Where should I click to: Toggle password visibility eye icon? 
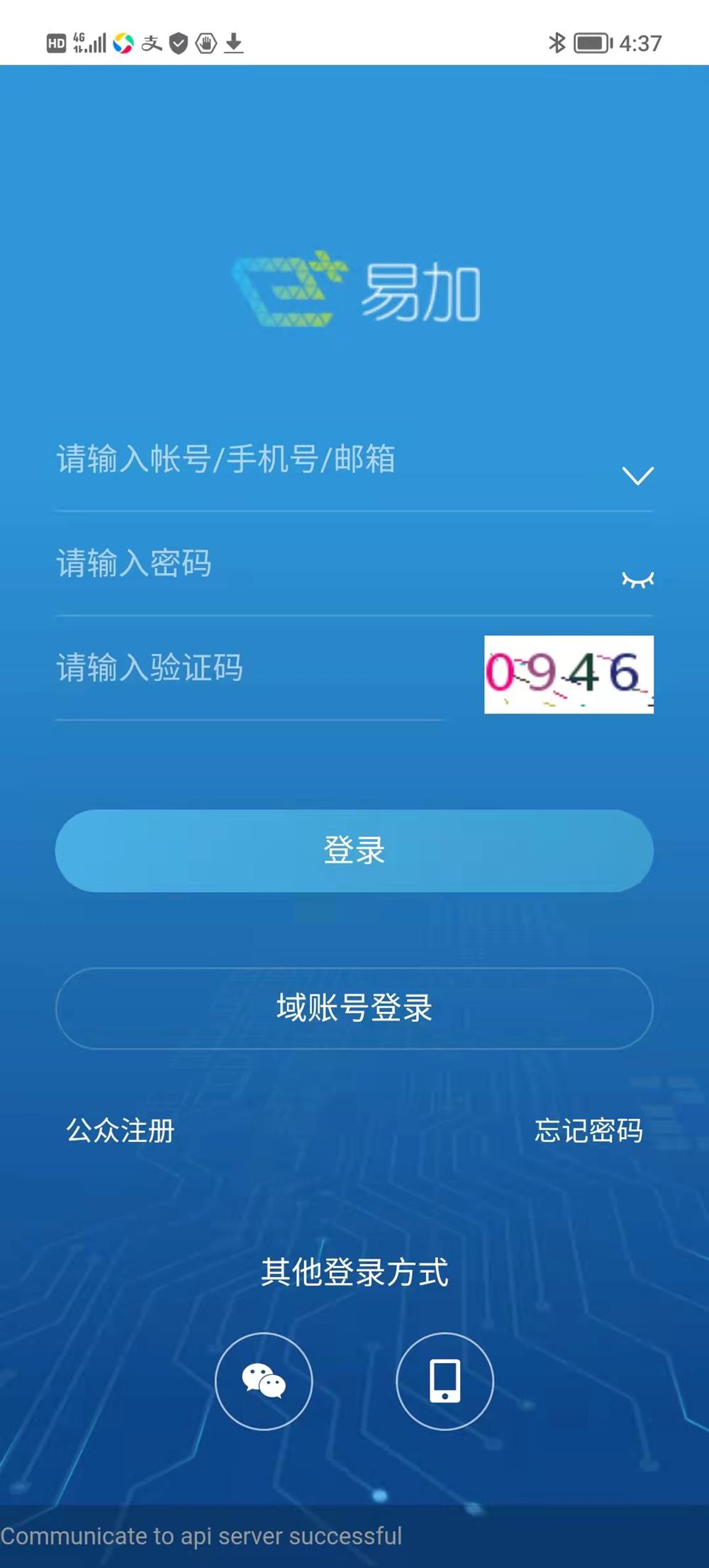click(637, 580)
